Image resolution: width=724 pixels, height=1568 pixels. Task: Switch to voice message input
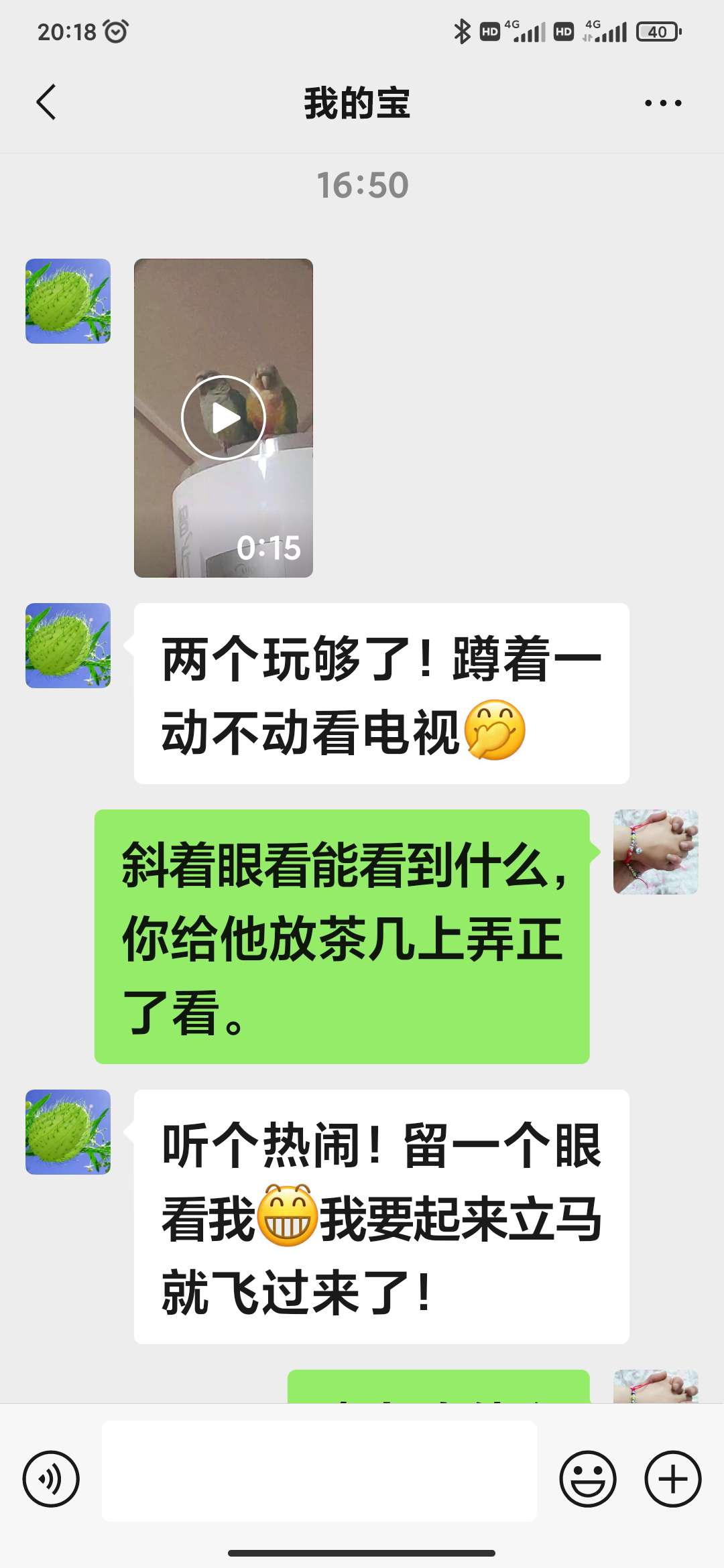pos(51,1479)
